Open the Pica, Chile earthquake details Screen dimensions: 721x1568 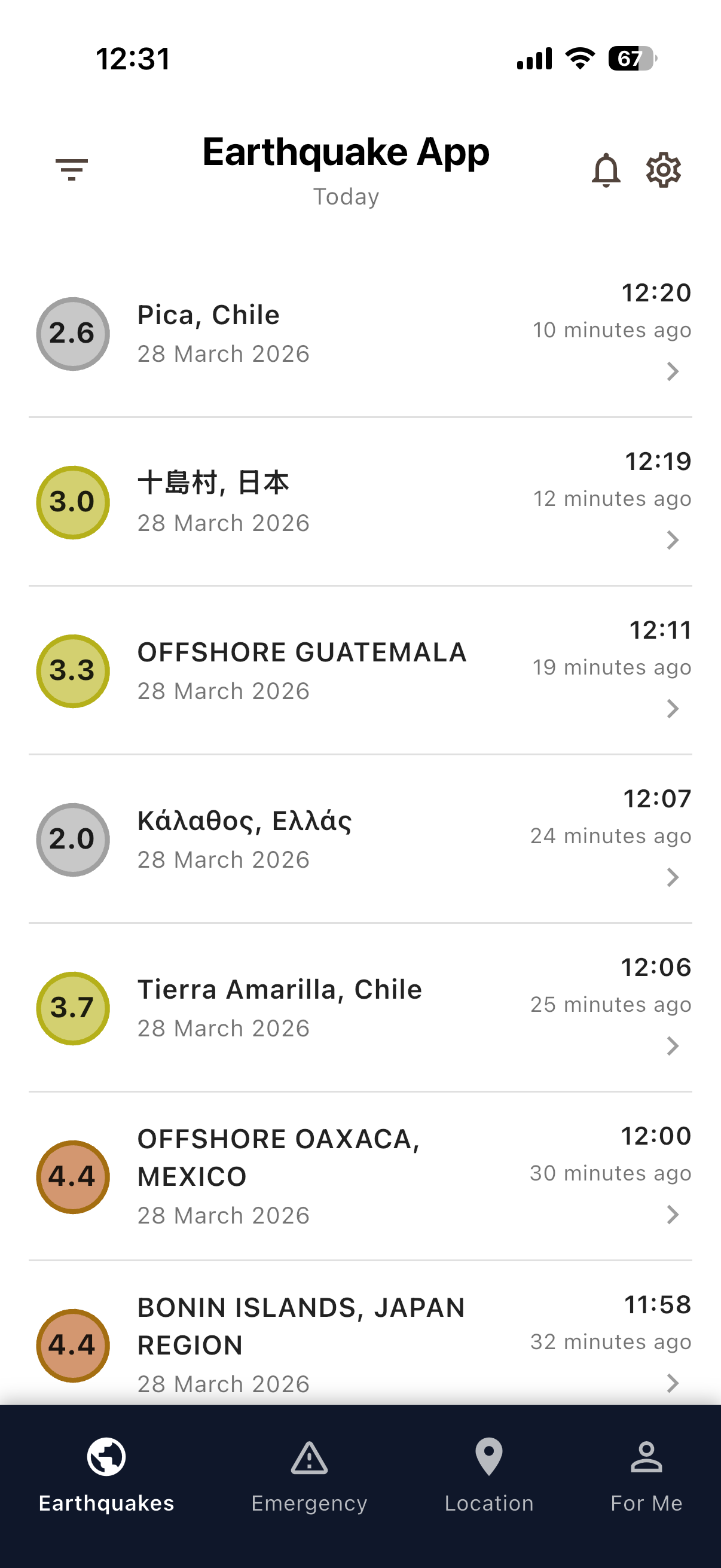pyautogui.click(x=359, y=334)
